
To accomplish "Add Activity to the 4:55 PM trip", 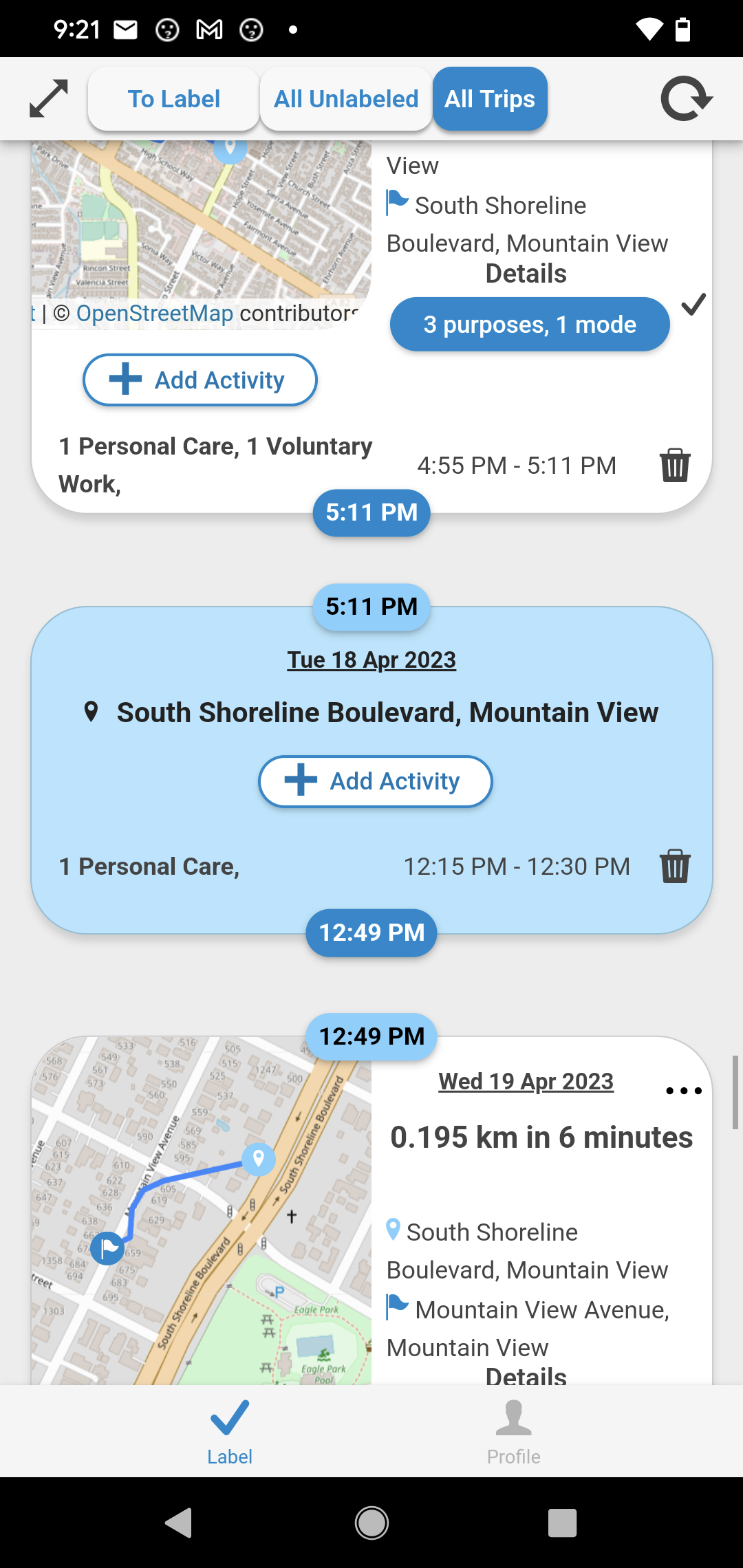I will pyautogui.click(x=200, y=380).
